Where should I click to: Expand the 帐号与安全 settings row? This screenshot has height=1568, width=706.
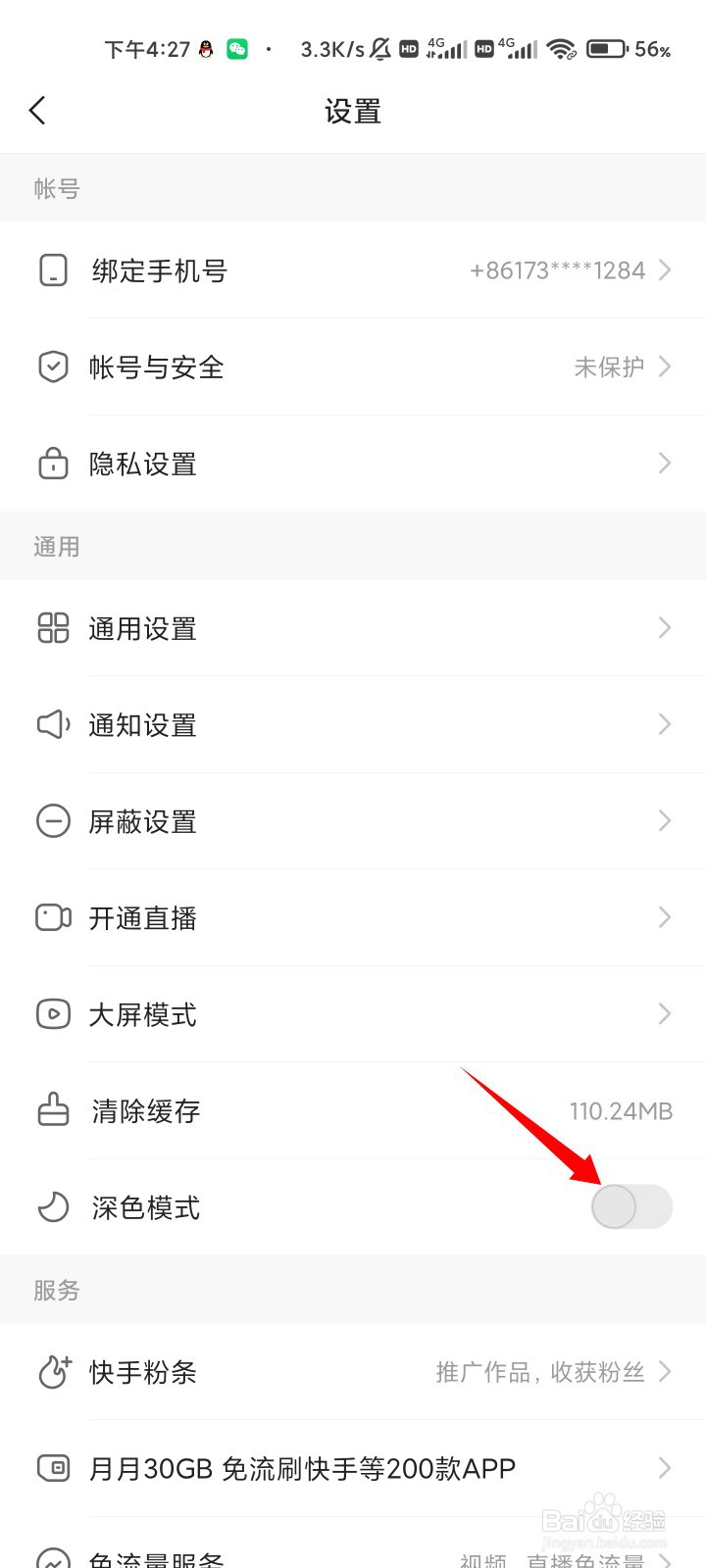353,367
